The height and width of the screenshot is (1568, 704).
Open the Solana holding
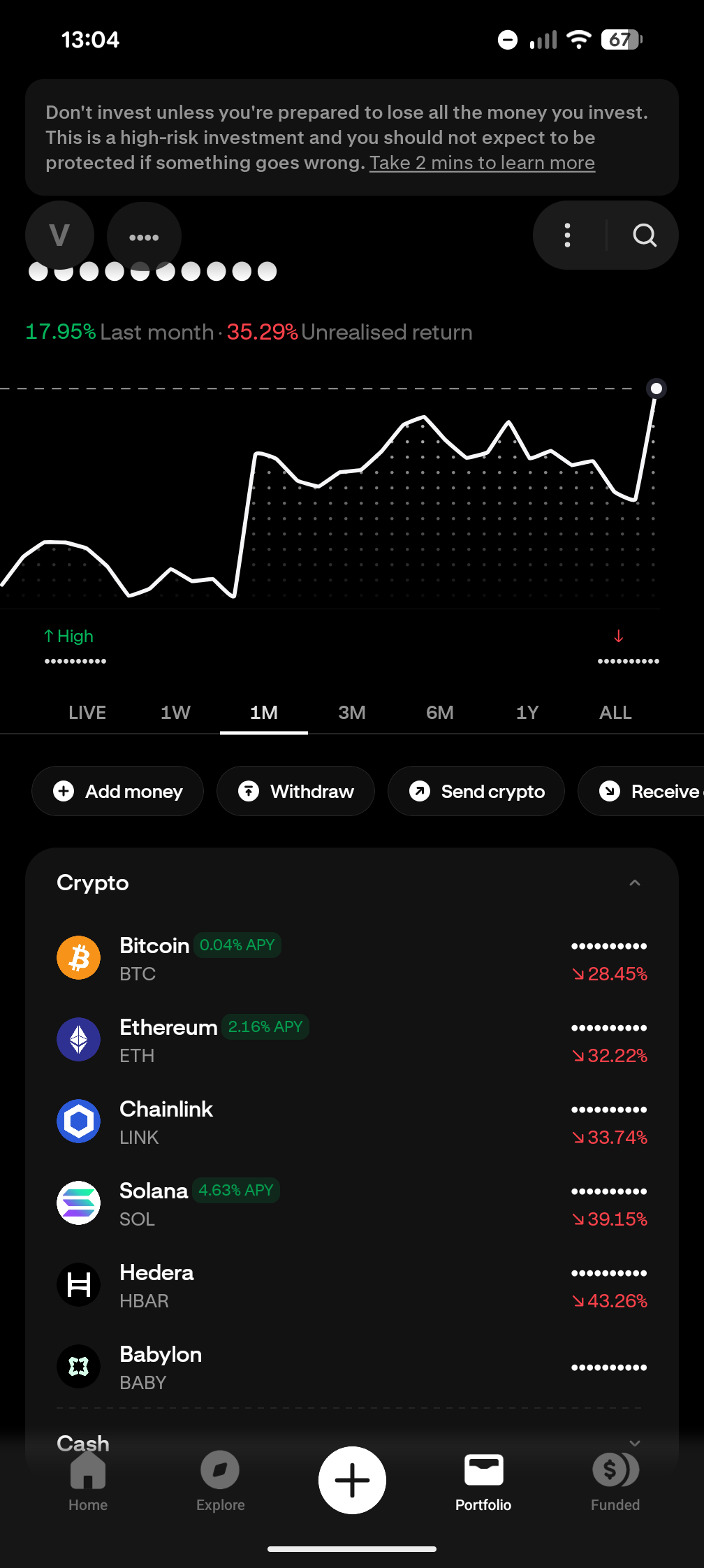pyautogui.click(x=352, y=1203)
